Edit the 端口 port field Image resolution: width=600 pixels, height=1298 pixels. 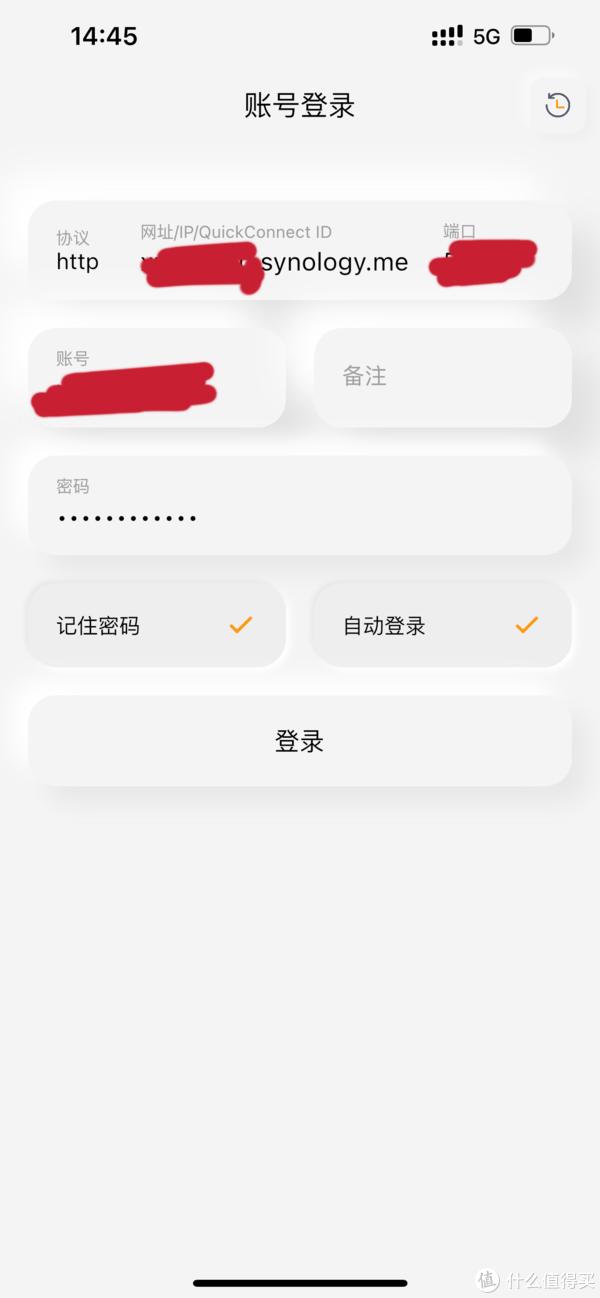(x=490, y=252)
